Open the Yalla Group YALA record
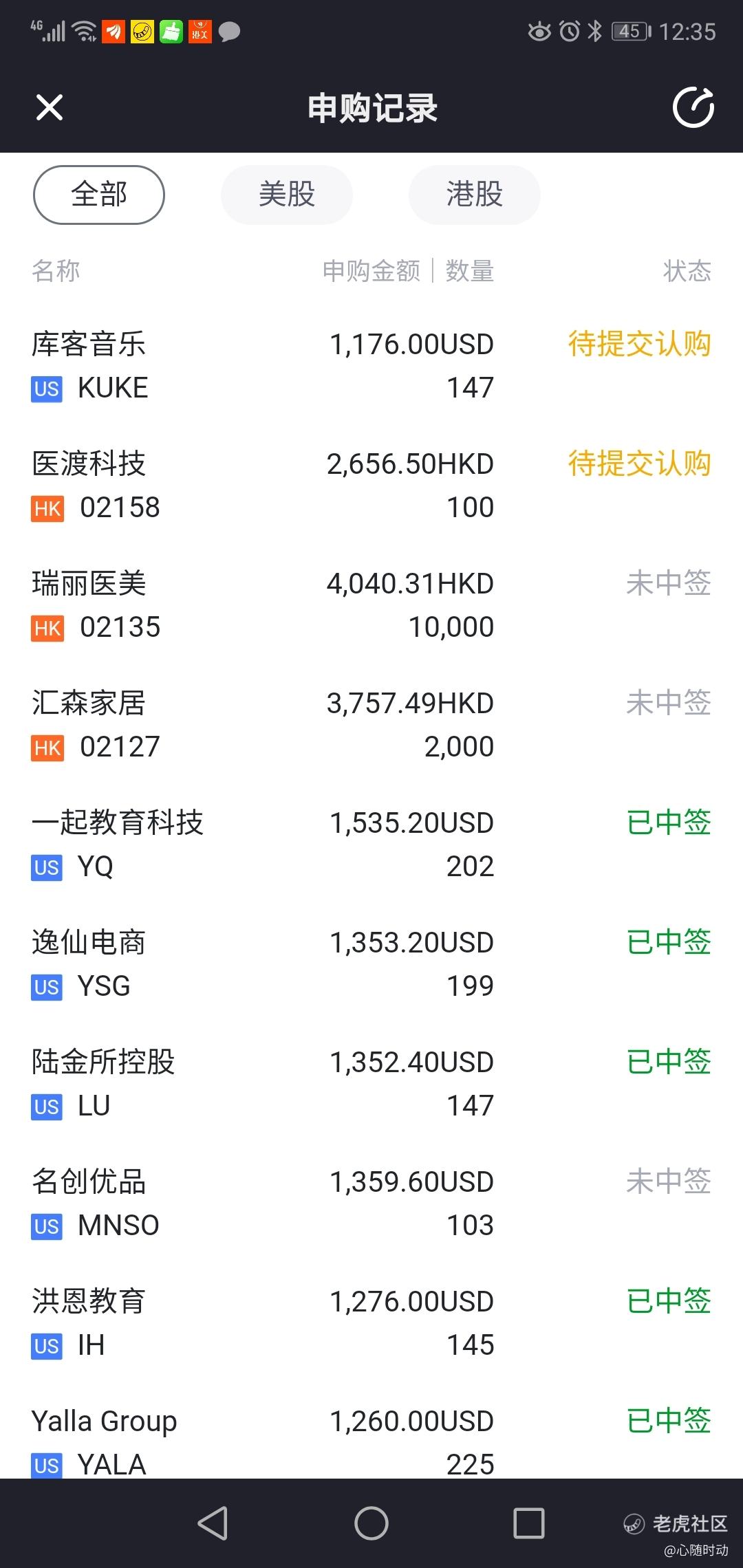The width and height of the screenshot is (743, 1568). coord(371,1441)
